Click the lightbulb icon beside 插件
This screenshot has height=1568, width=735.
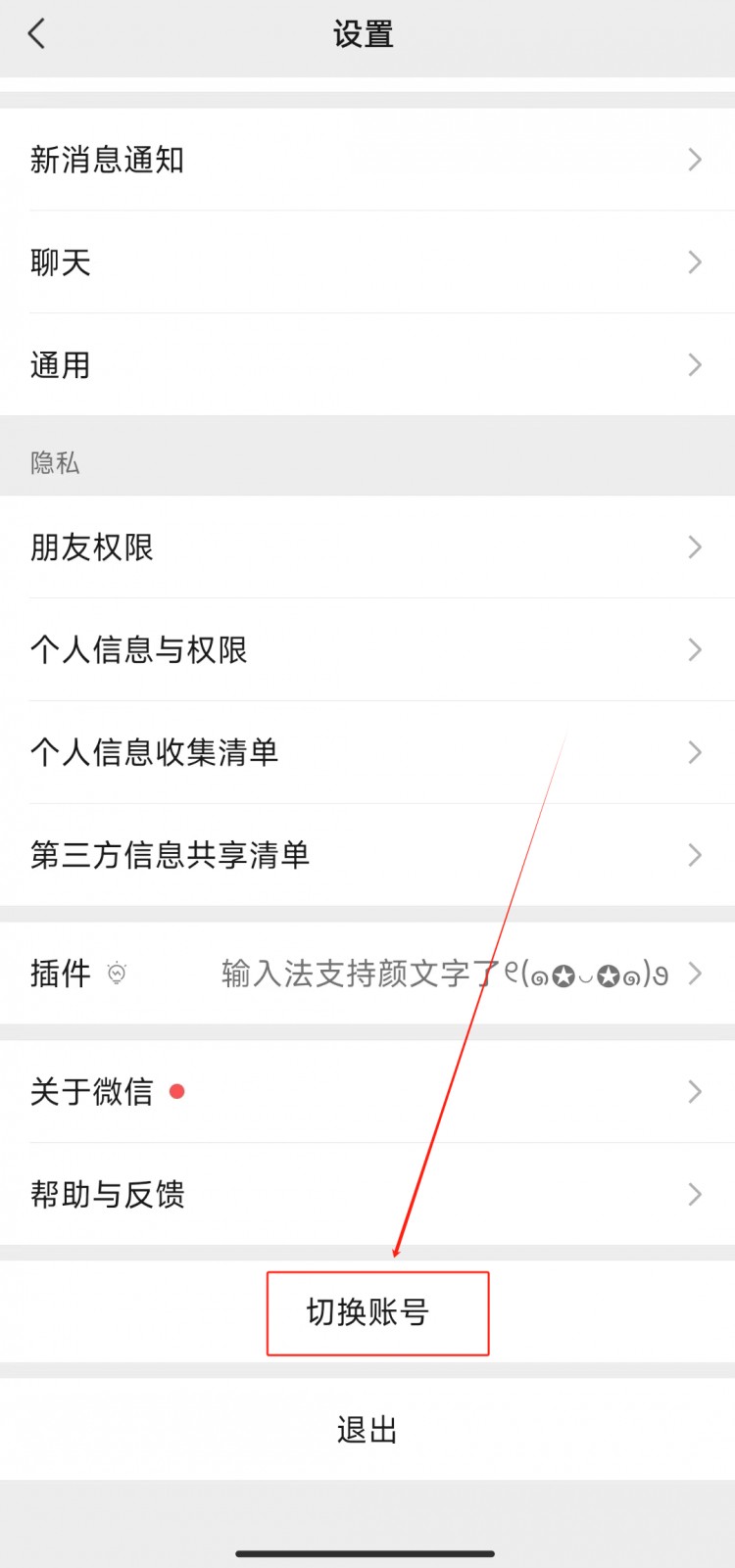(x=119, y=974)
